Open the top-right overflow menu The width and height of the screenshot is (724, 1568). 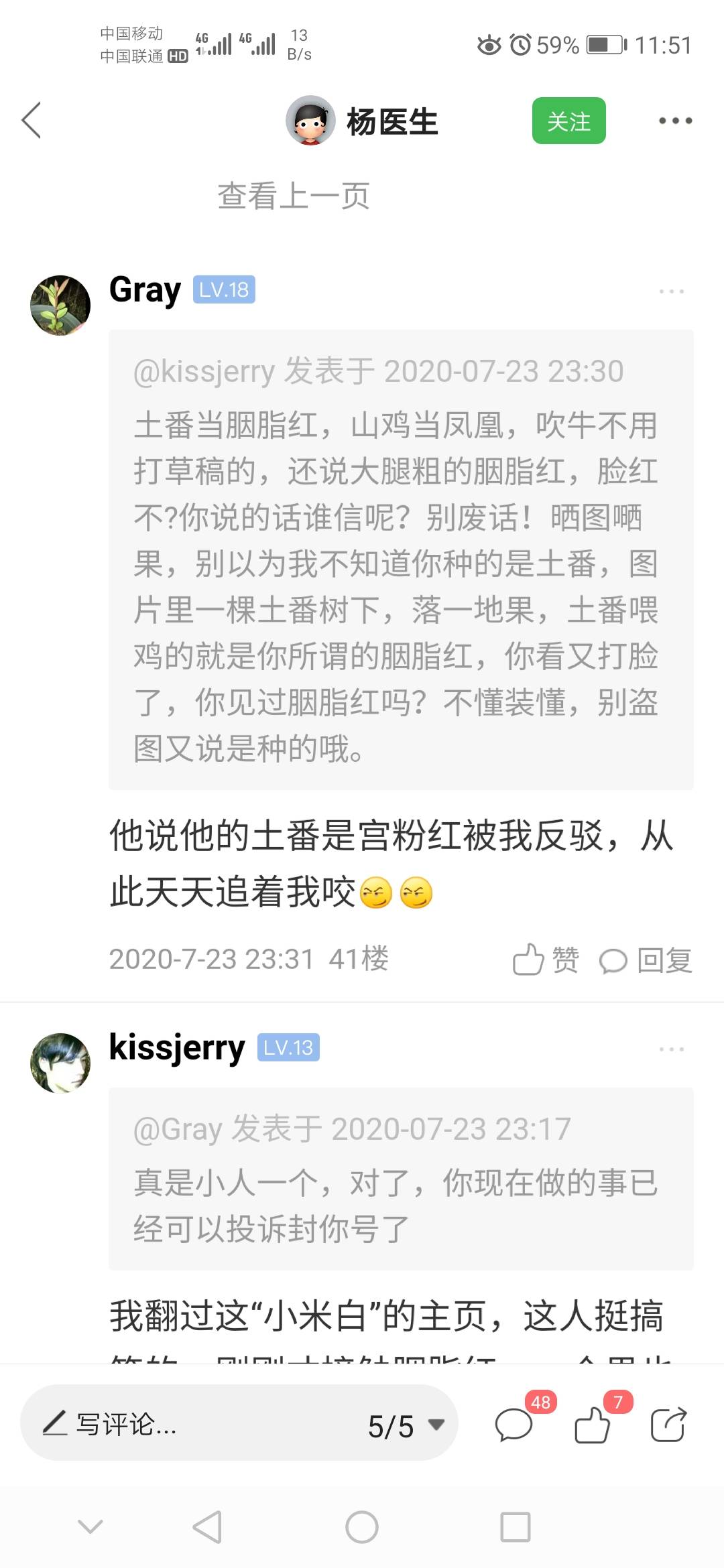click(x=674, y=121)
